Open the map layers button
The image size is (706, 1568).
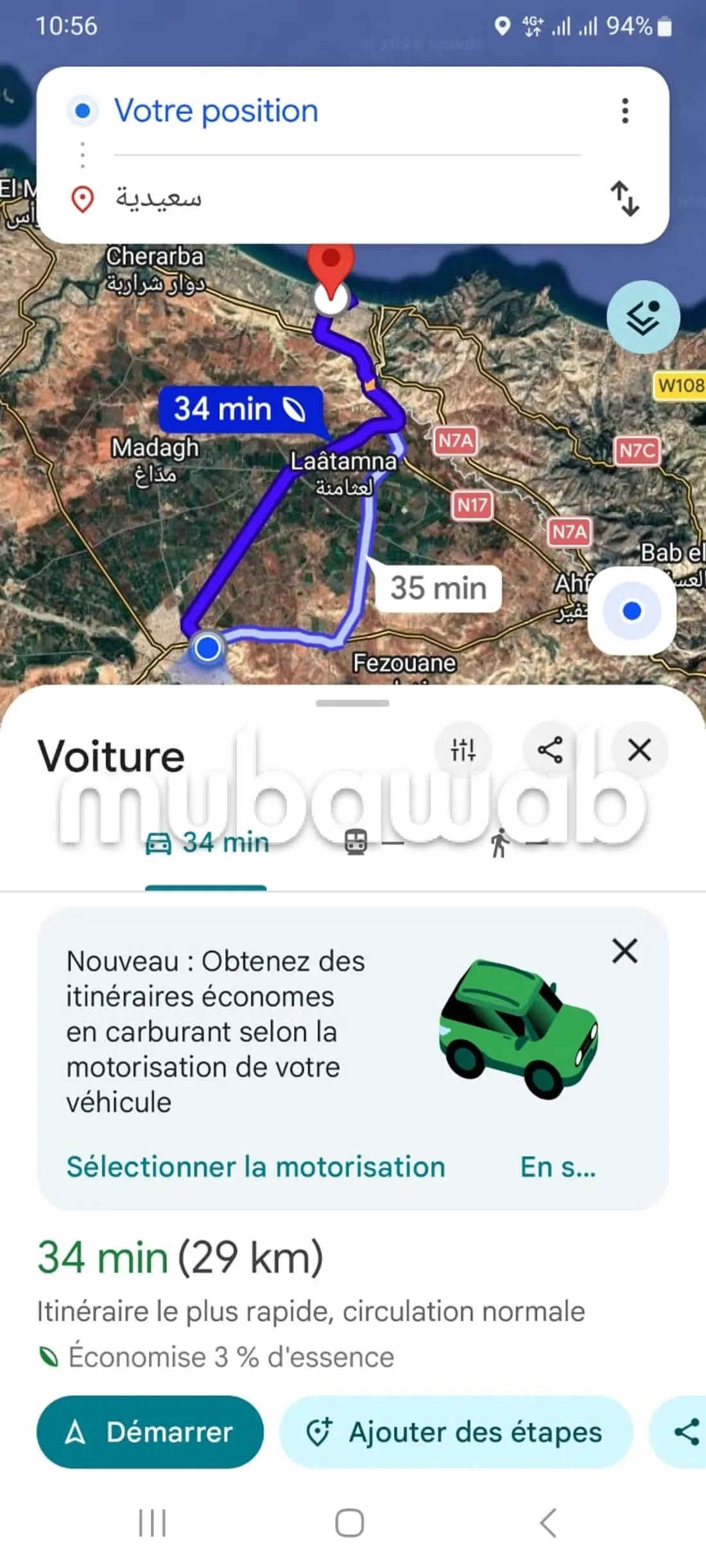tap(643, 317)
